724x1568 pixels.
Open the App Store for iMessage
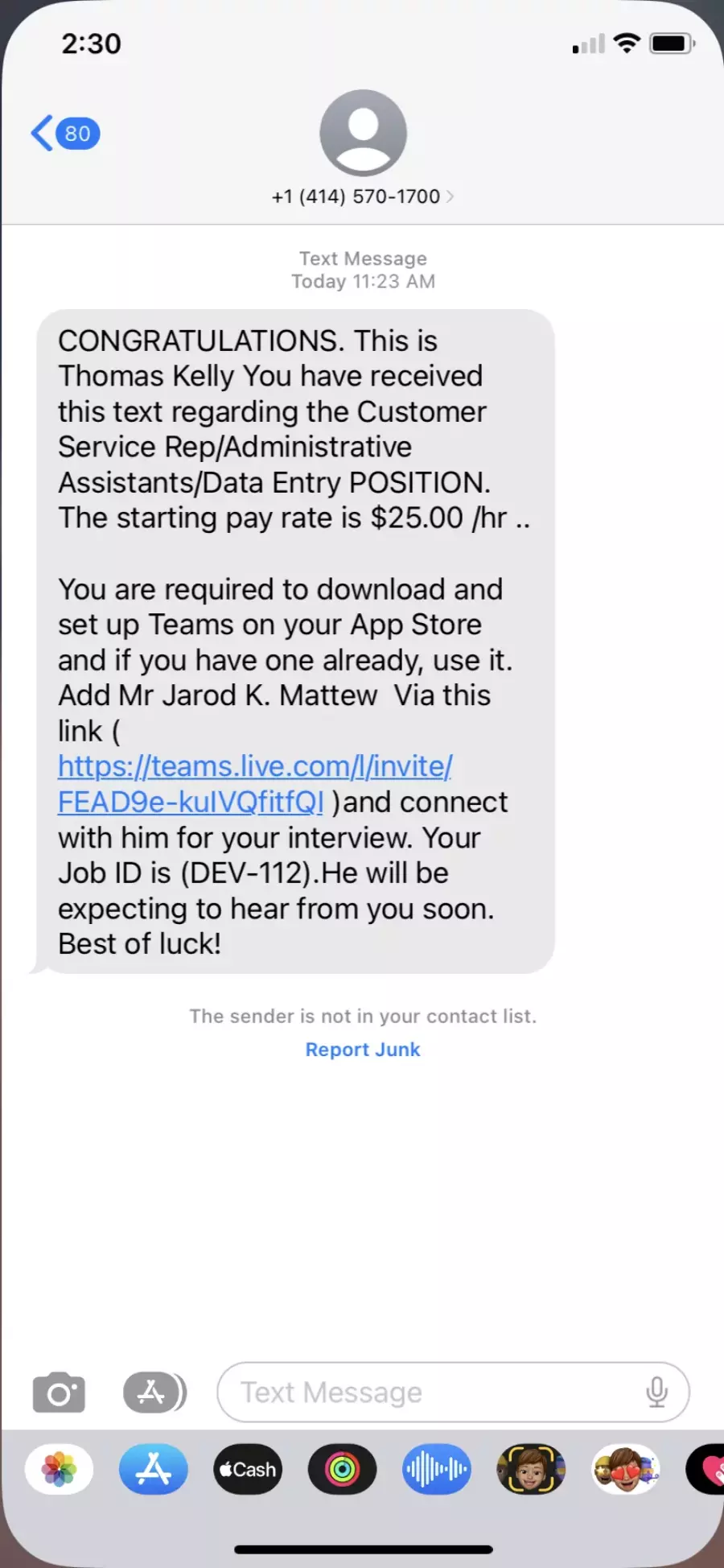[x=154, y=1470]
